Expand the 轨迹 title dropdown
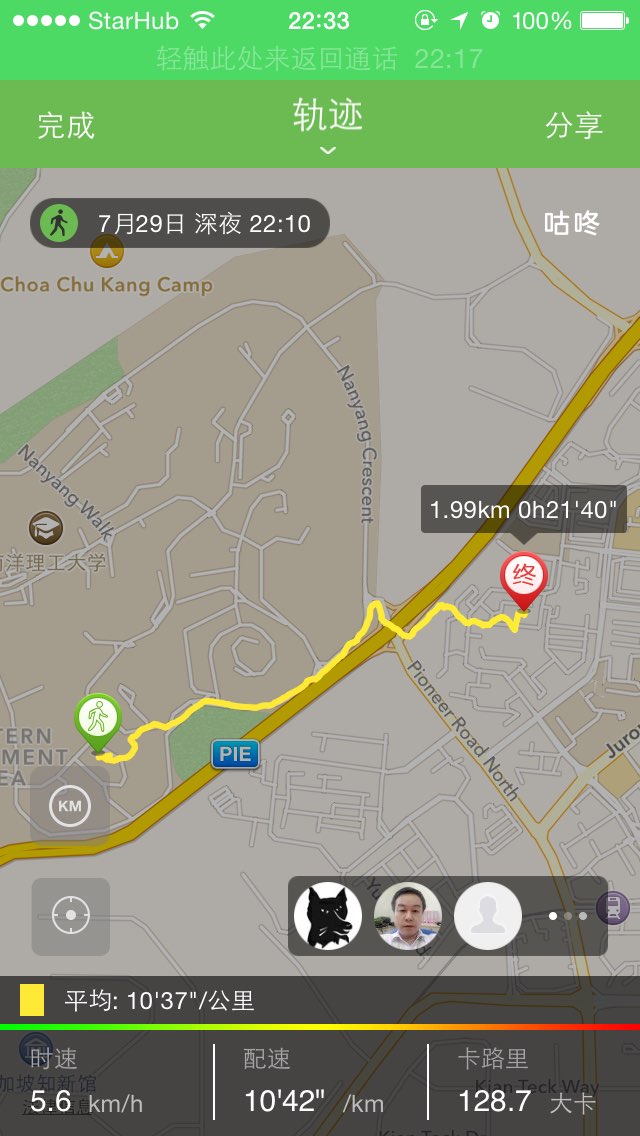 click(x=327, y=126)
